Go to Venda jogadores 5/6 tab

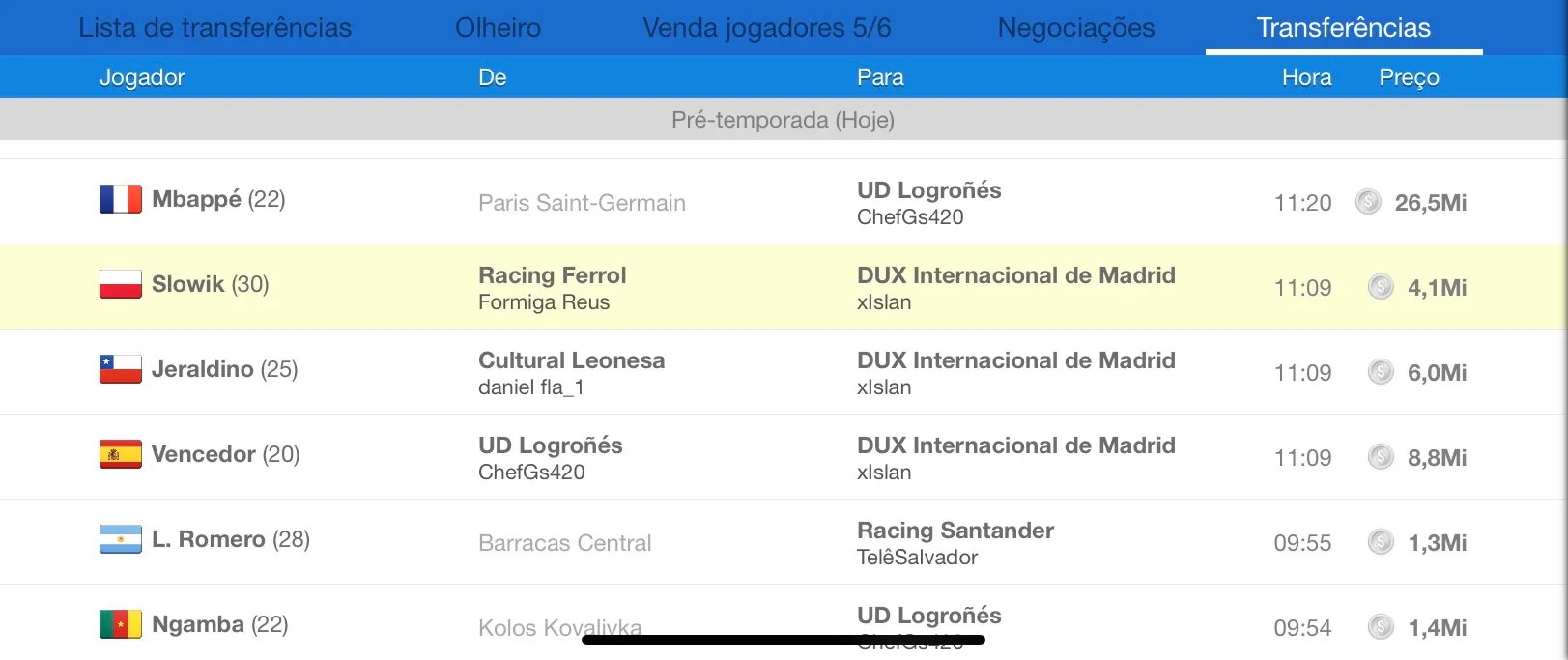pyautogui.click(x=767, y=27)
